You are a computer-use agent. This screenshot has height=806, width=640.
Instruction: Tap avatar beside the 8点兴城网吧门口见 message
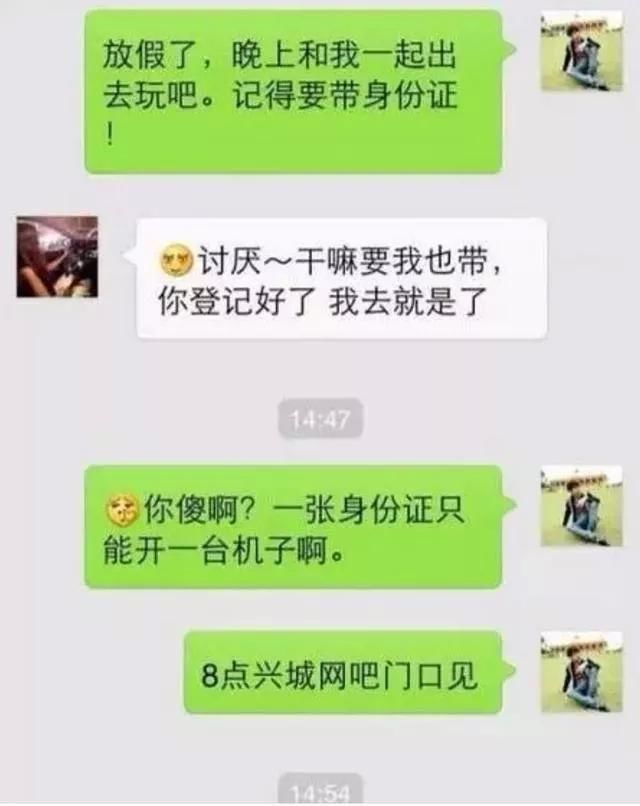[582, 671]
